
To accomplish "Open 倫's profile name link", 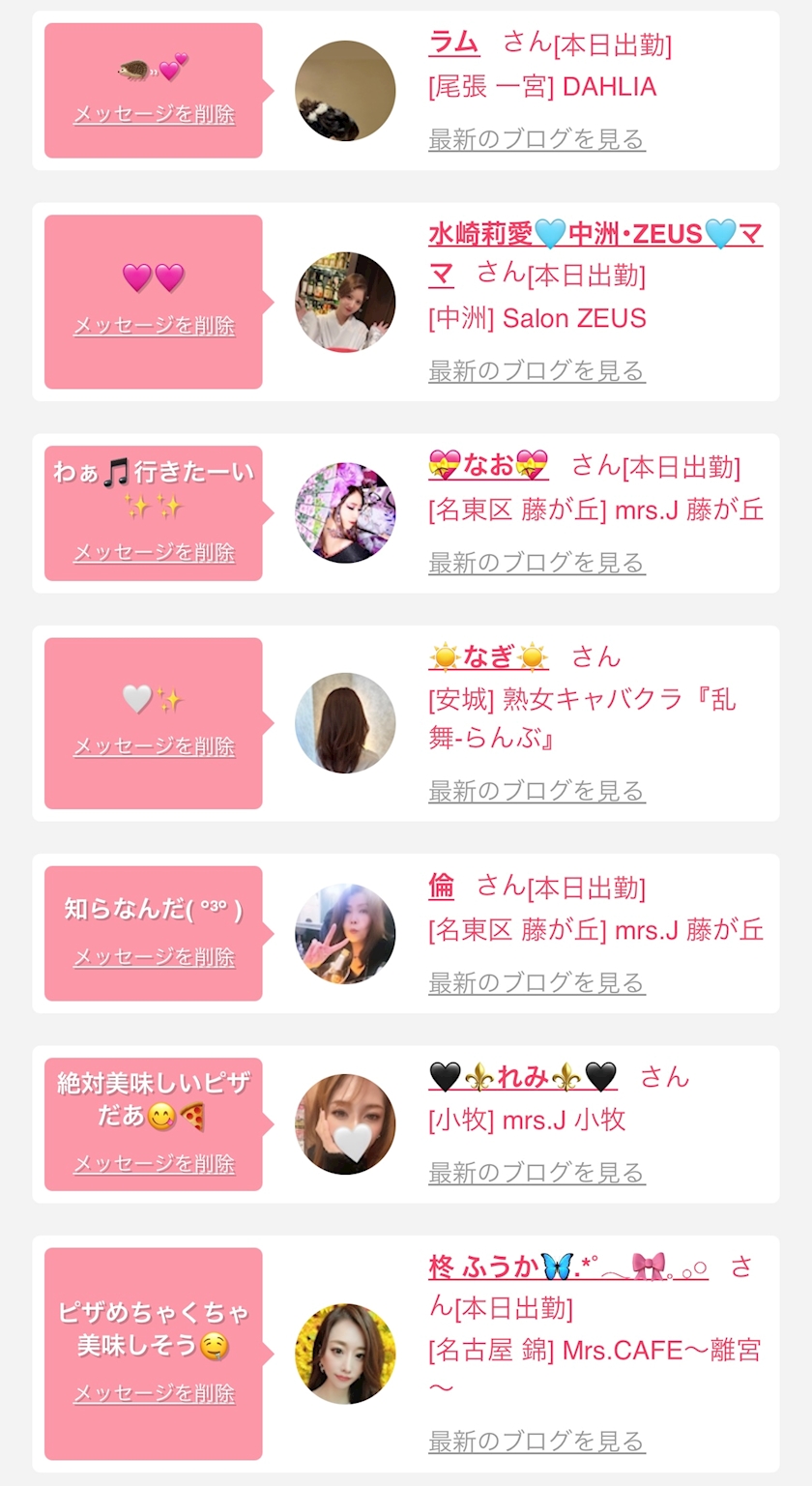I will coord(441,886).
